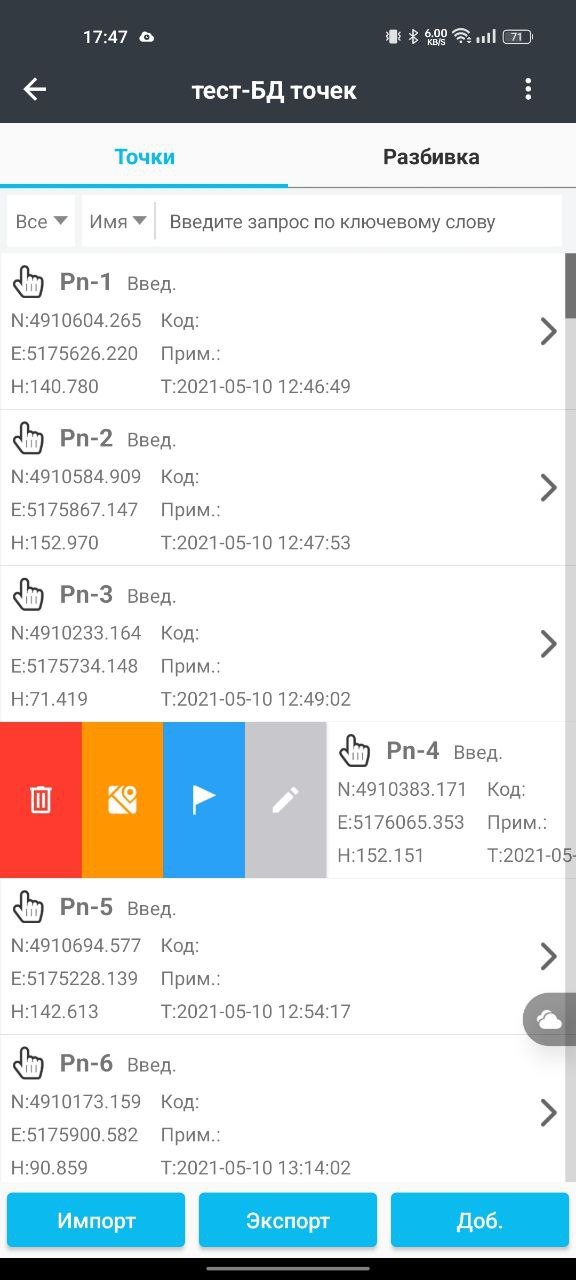Screen dimensions: 576x1280
Task: Open details of point Pn-2
Action: tap(282, 488)
